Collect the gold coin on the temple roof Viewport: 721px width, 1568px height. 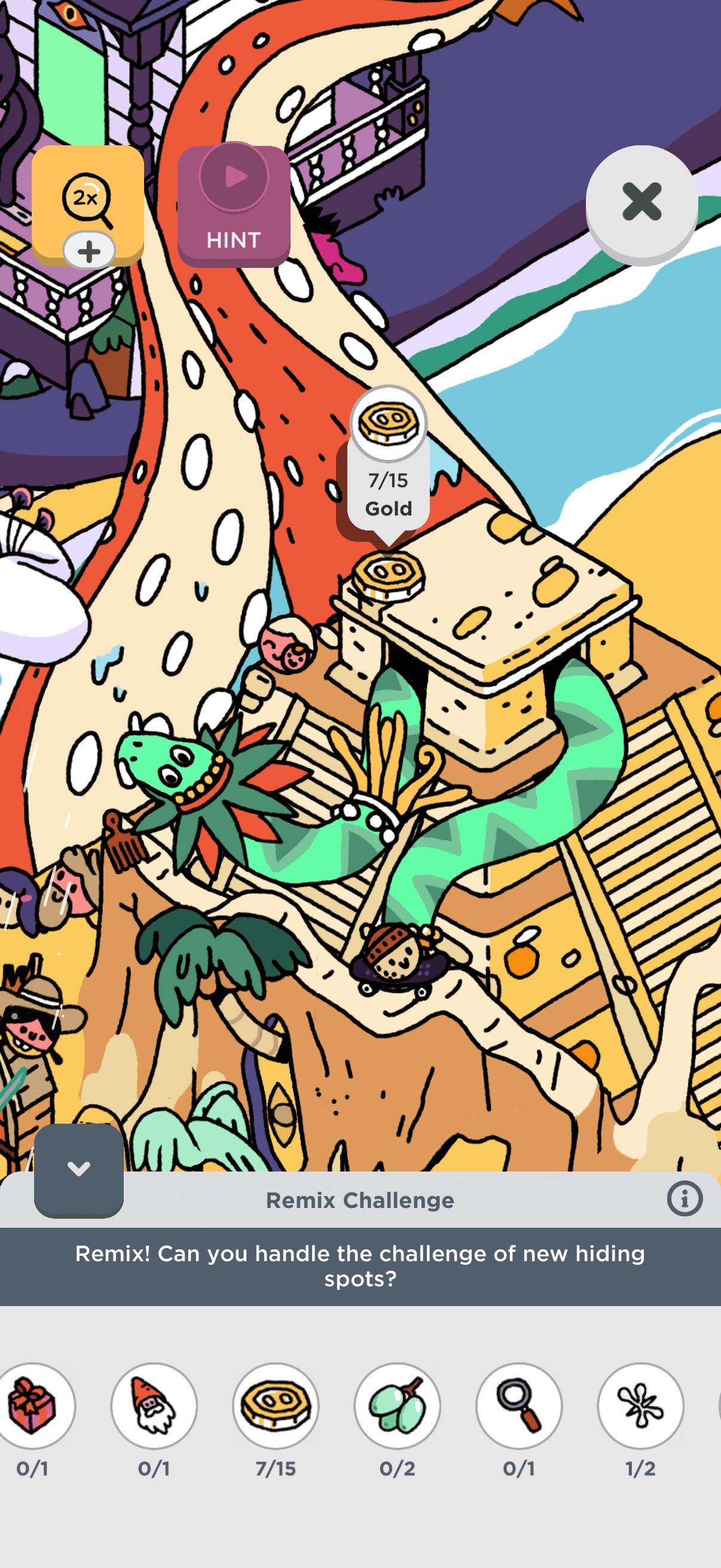coord(388,573)
